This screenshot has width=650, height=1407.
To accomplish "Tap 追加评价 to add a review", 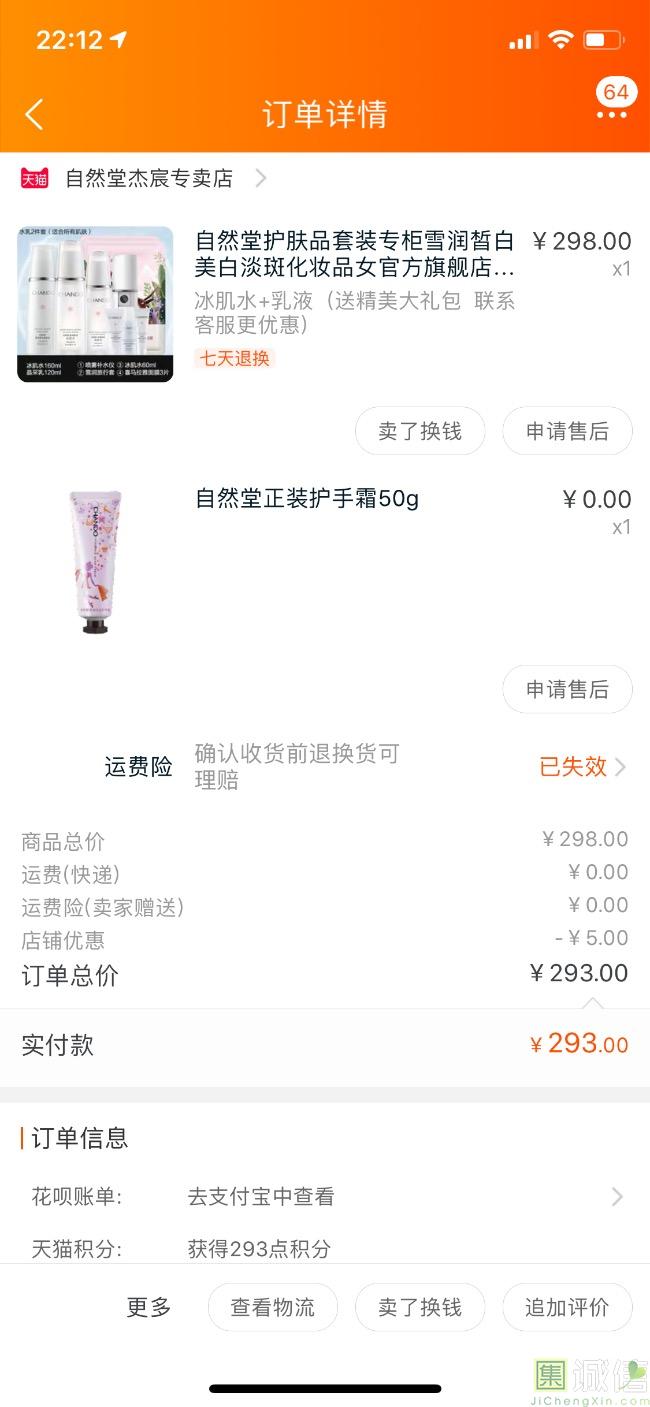I will [567, 1307].
